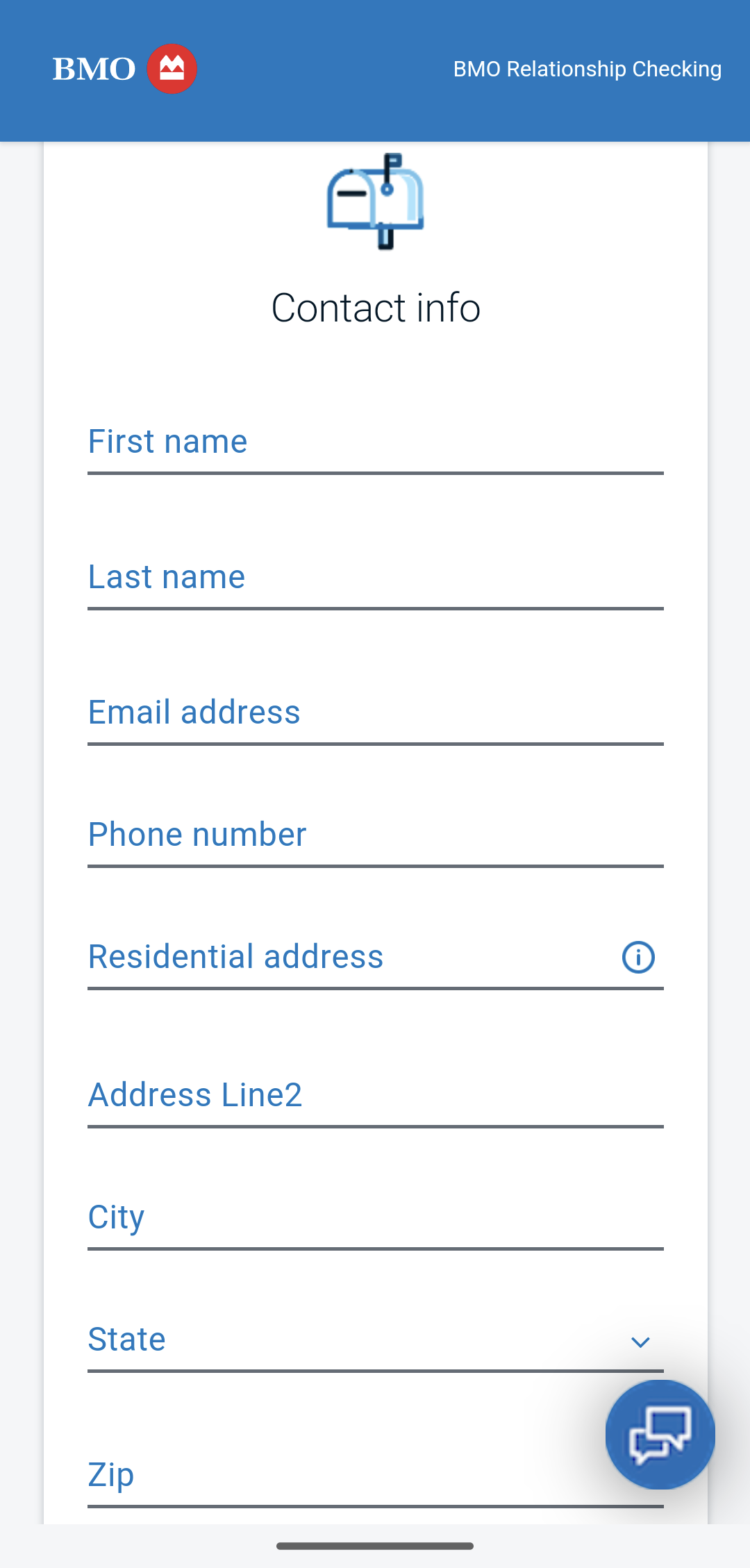Focus the Email address field
This screenshot has width=750, height=1568.
(375, 714)
